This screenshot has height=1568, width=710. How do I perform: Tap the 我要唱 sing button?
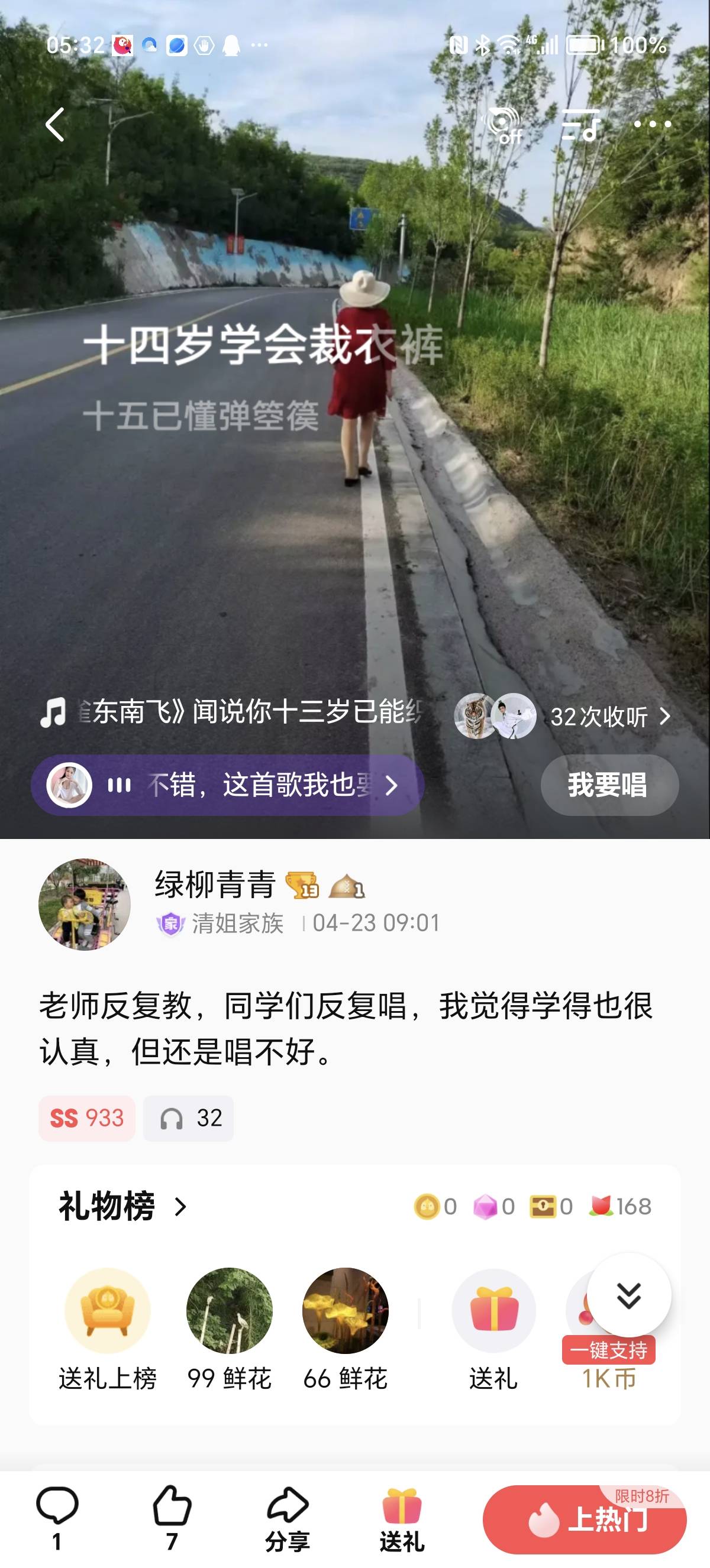[x=608, y=785]
